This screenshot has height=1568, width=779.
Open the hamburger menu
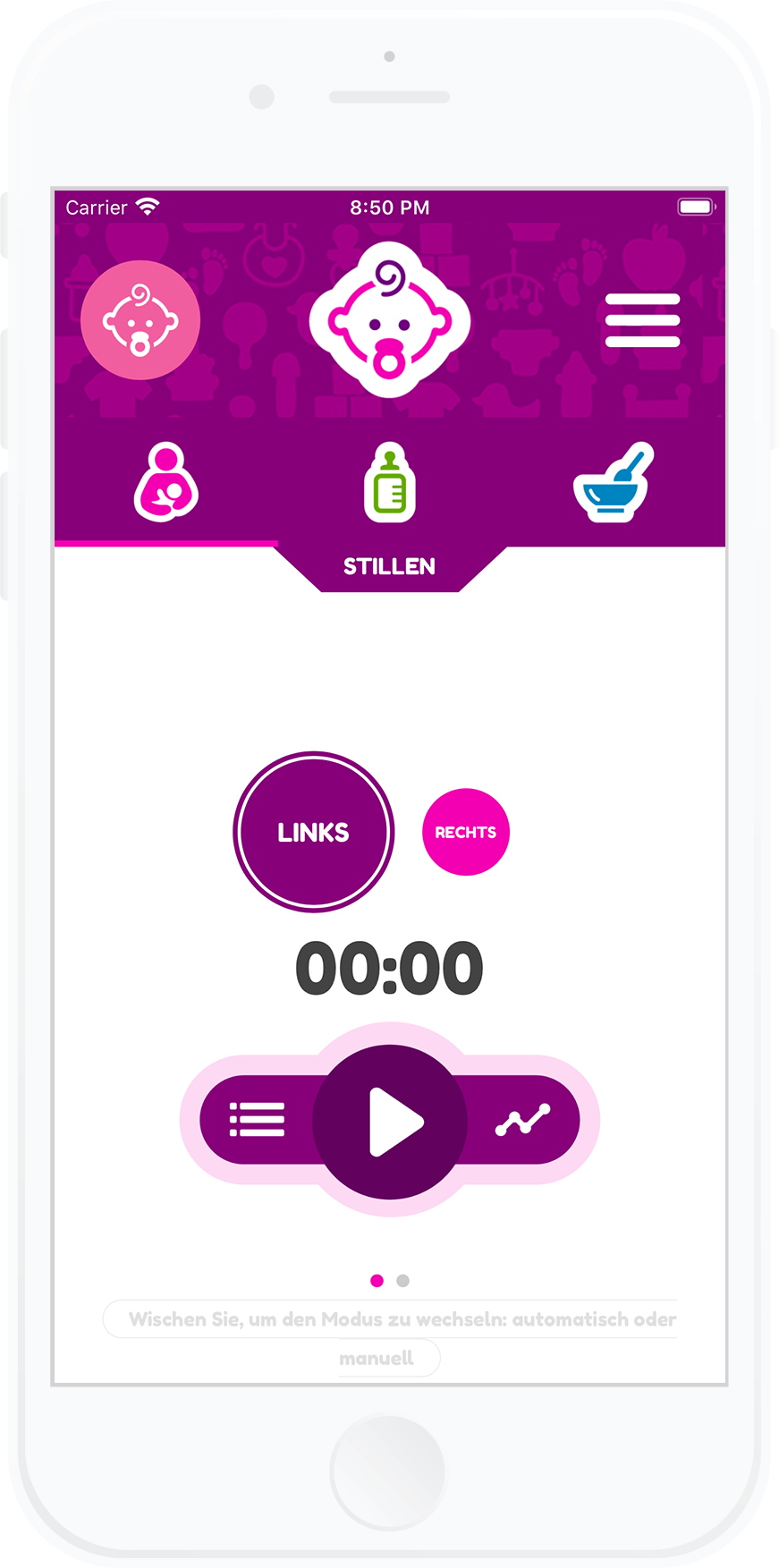click(642, 320)
